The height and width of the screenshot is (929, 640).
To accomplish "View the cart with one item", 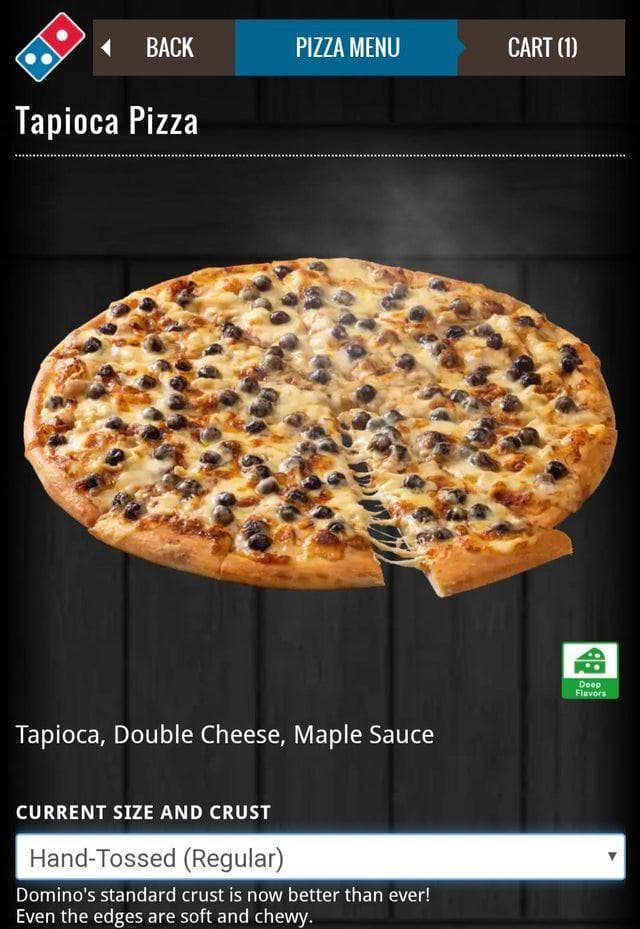I will coord(542,47).
